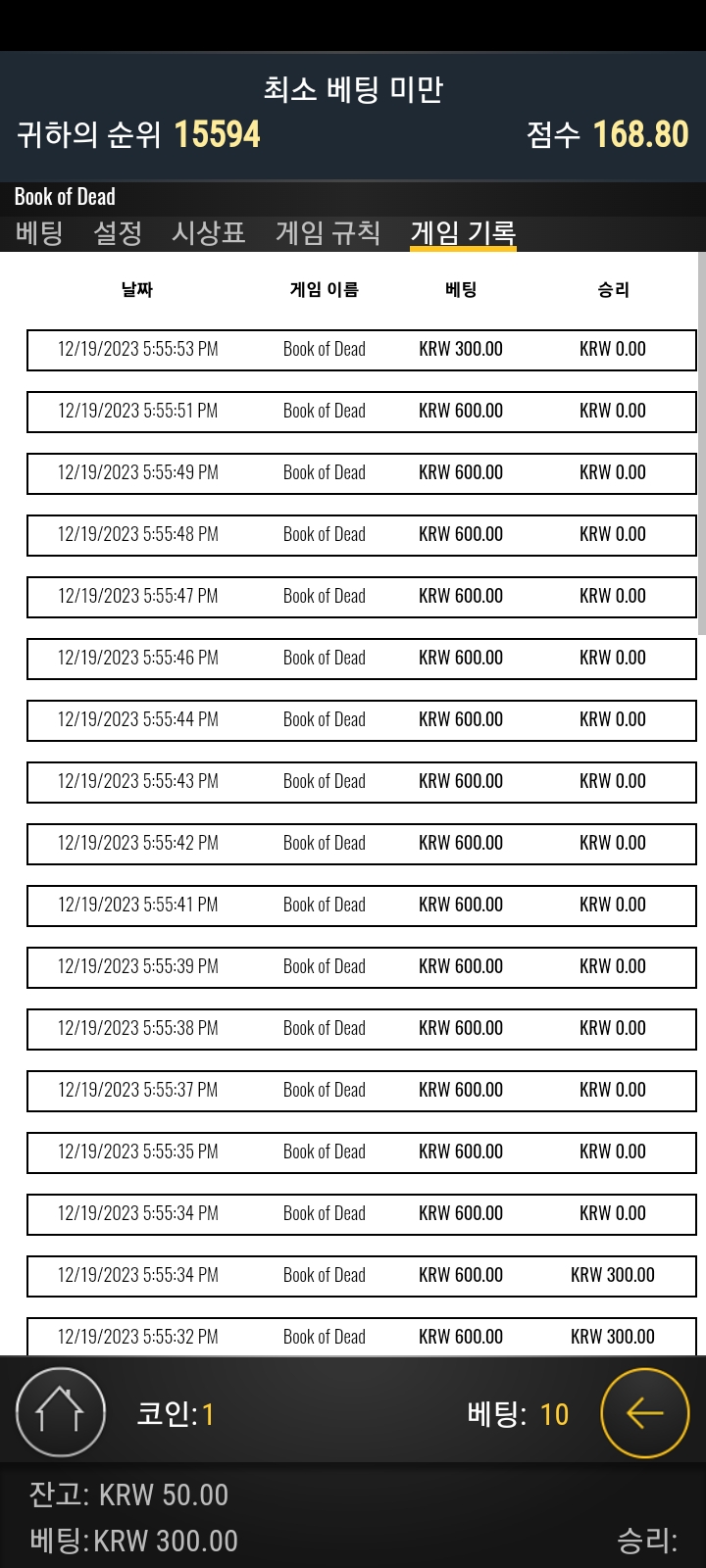Open the 5:55:32 PM game record
706x1568 pixels.
tap(362, 1337)
